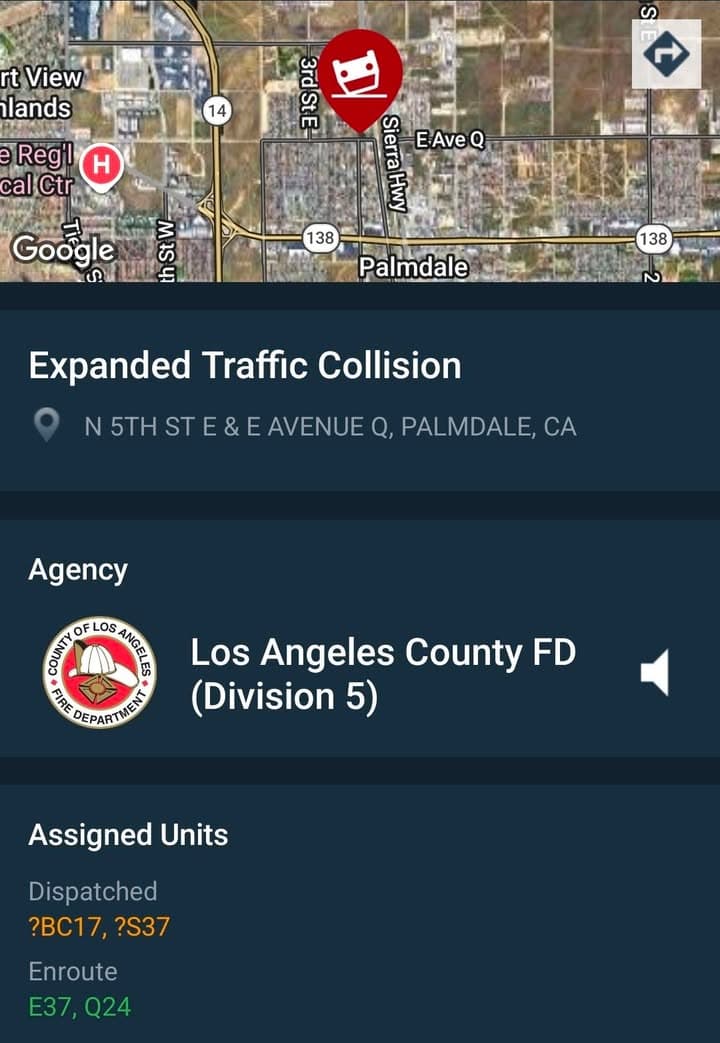Viewport: 720px width, 1043px height.
Task: Tap the 138 route shield above Palmdale
Action: (320, 238)
